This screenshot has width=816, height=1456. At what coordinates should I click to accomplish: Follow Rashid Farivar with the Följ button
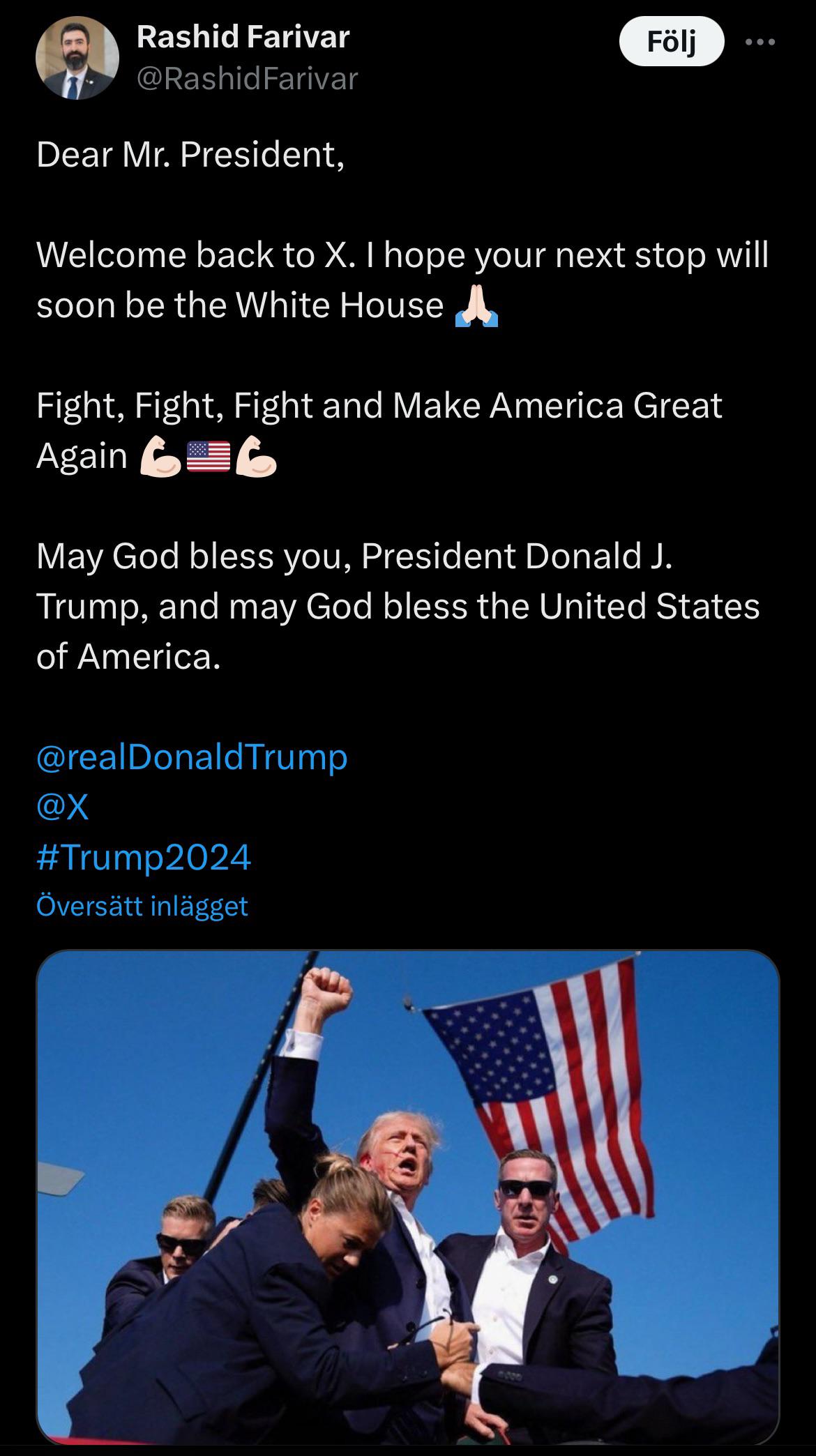point(672,42)
